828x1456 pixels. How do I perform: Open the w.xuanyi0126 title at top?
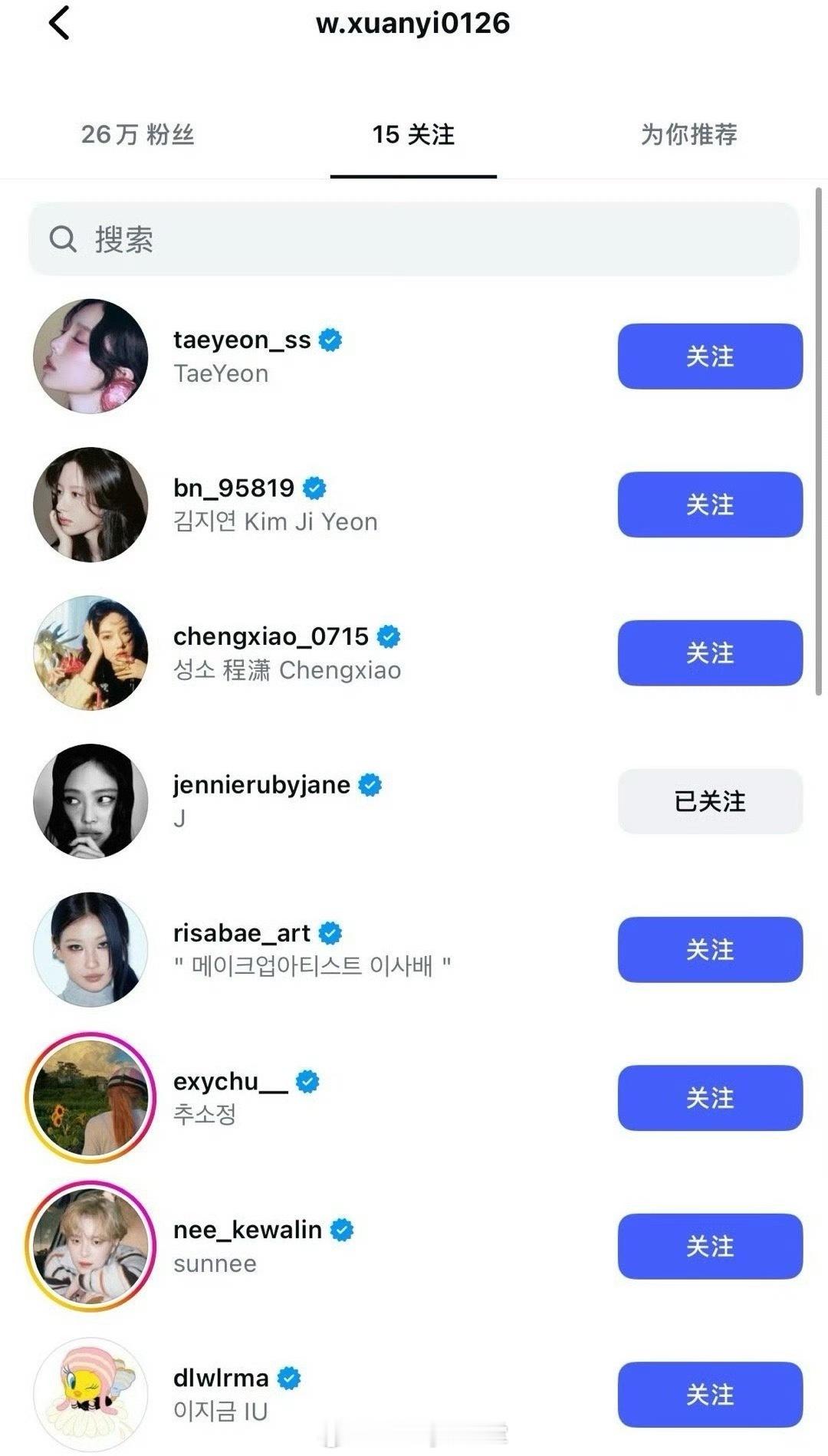tap(414, 25)
